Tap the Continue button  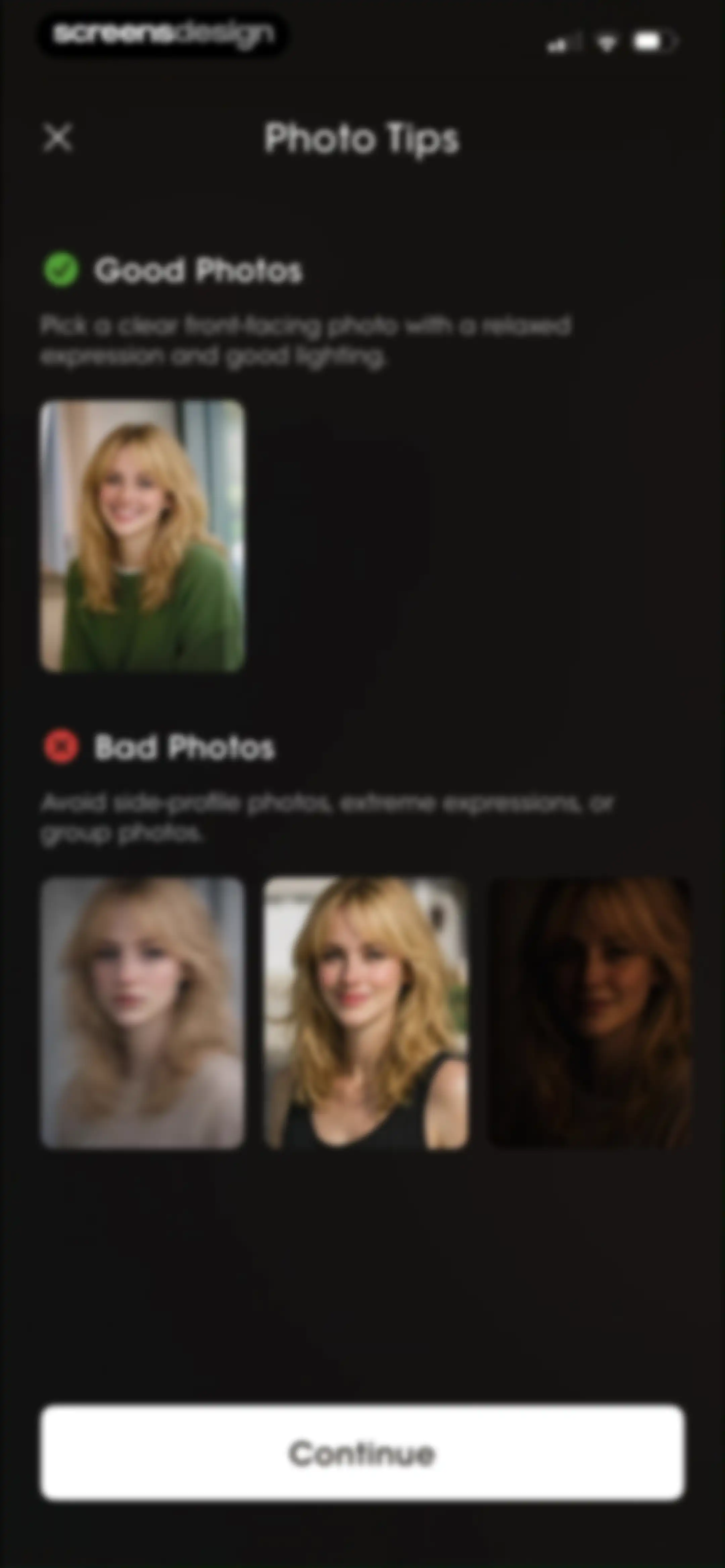363,1452
